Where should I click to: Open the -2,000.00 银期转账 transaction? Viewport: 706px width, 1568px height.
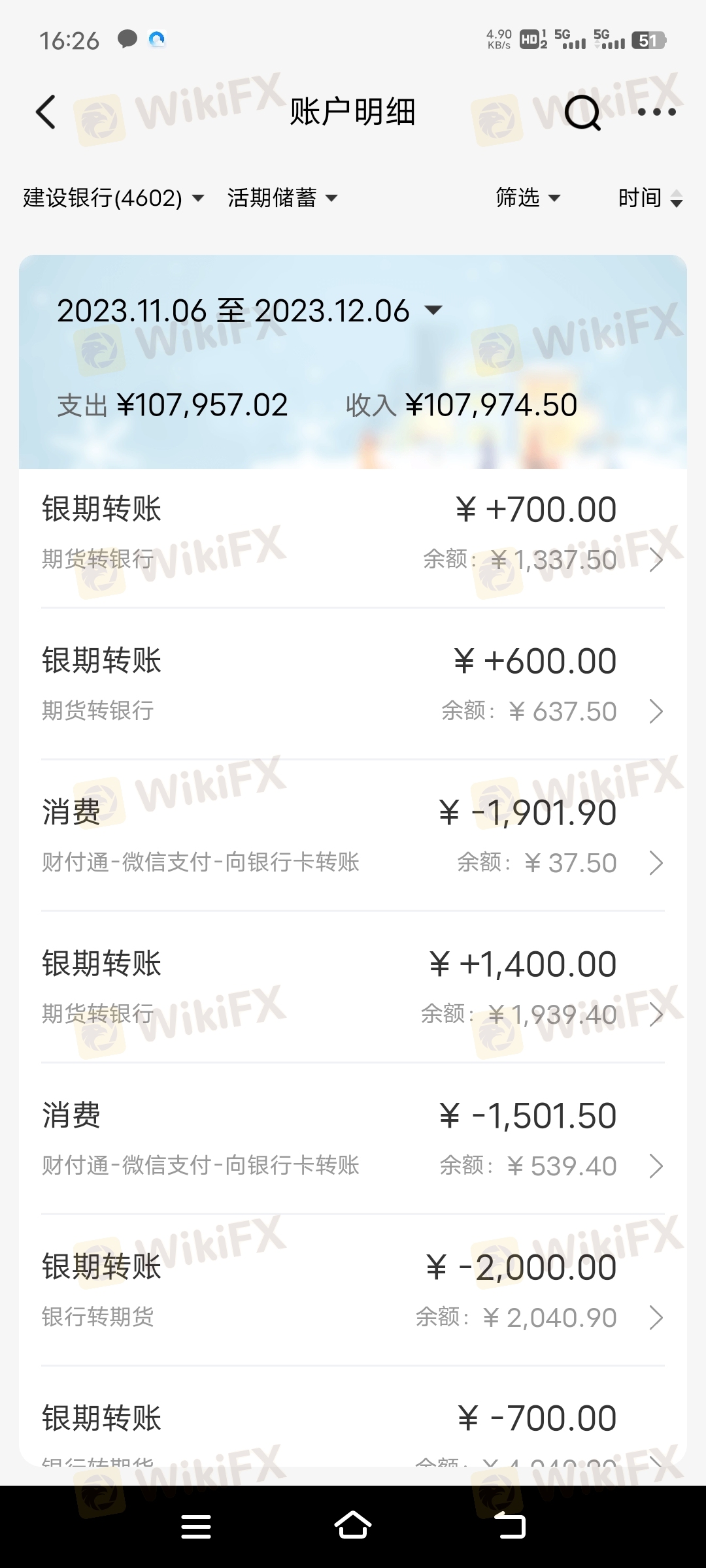(353, 1291)
